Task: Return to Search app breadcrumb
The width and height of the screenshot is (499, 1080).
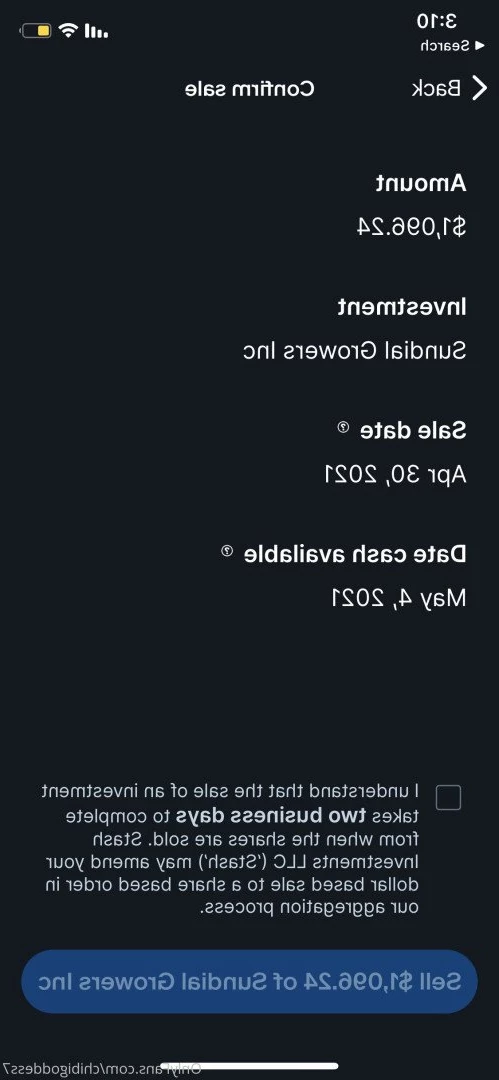Action: (444, 46)
